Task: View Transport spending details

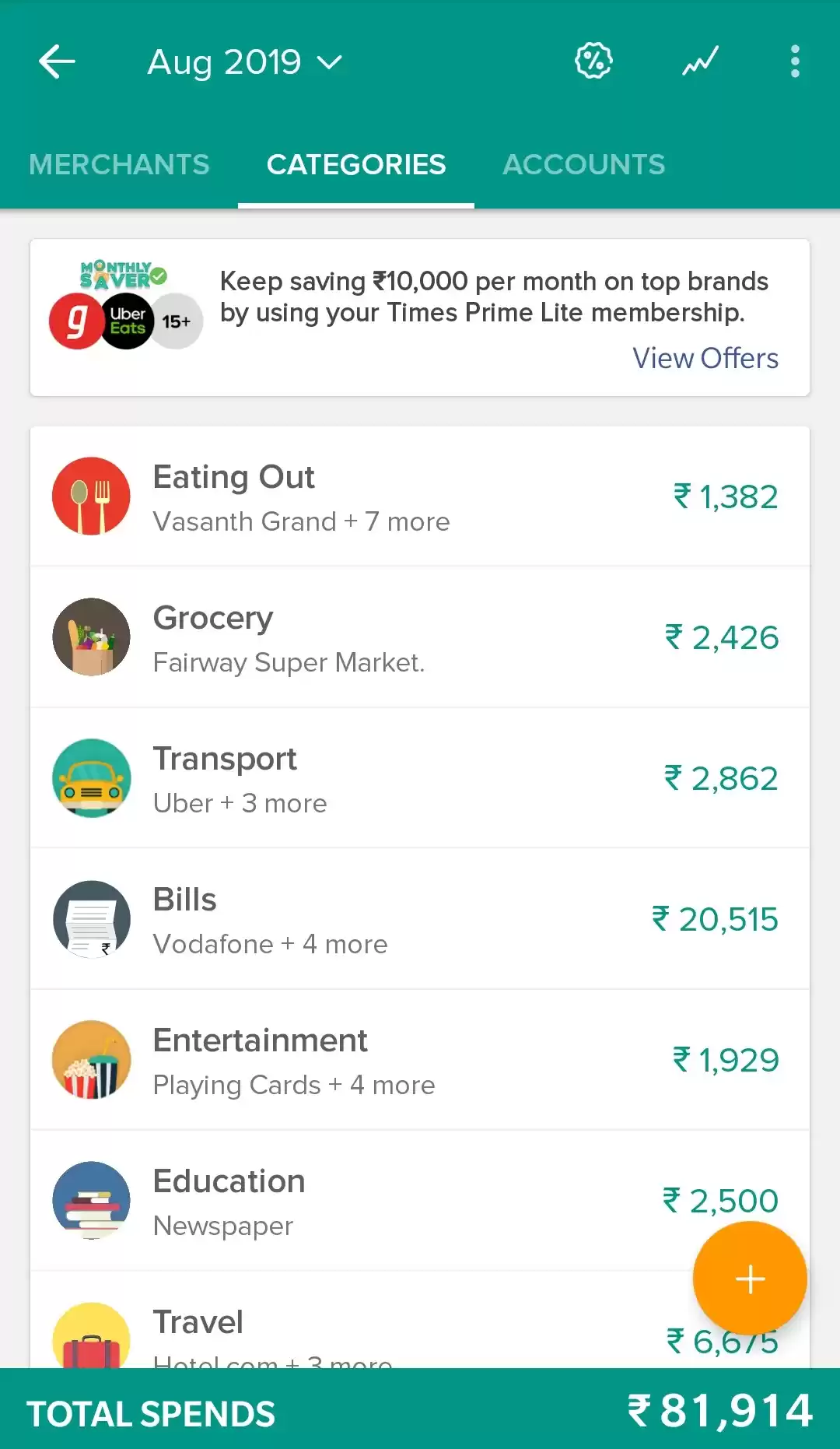Action: pyautogui.click(x=420, y=778)
